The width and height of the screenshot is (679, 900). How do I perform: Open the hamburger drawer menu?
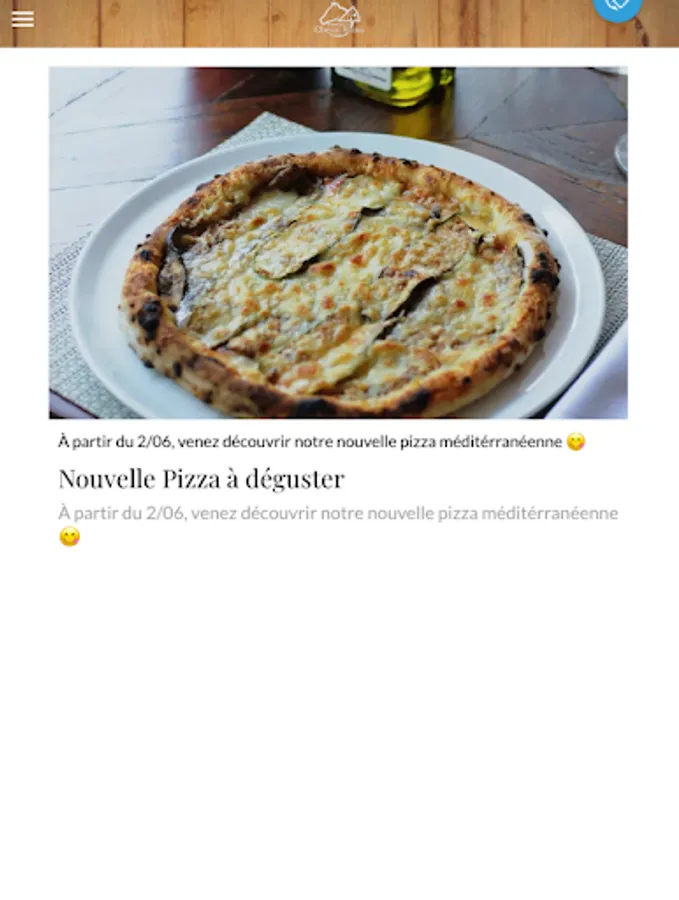pos(22,19)
